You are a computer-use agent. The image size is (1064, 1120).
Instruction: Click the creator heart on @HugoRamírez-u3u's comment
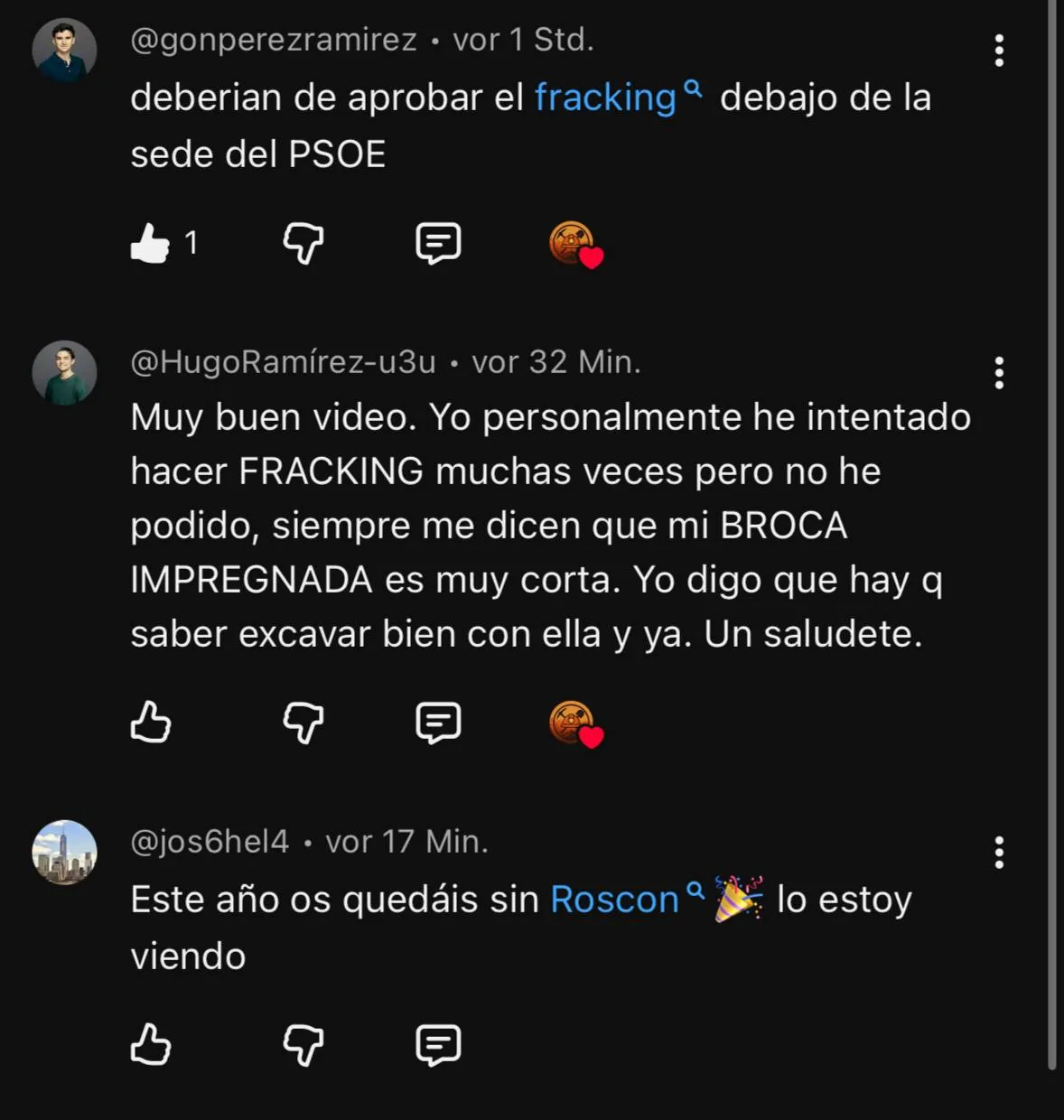(x=576, y=724)
